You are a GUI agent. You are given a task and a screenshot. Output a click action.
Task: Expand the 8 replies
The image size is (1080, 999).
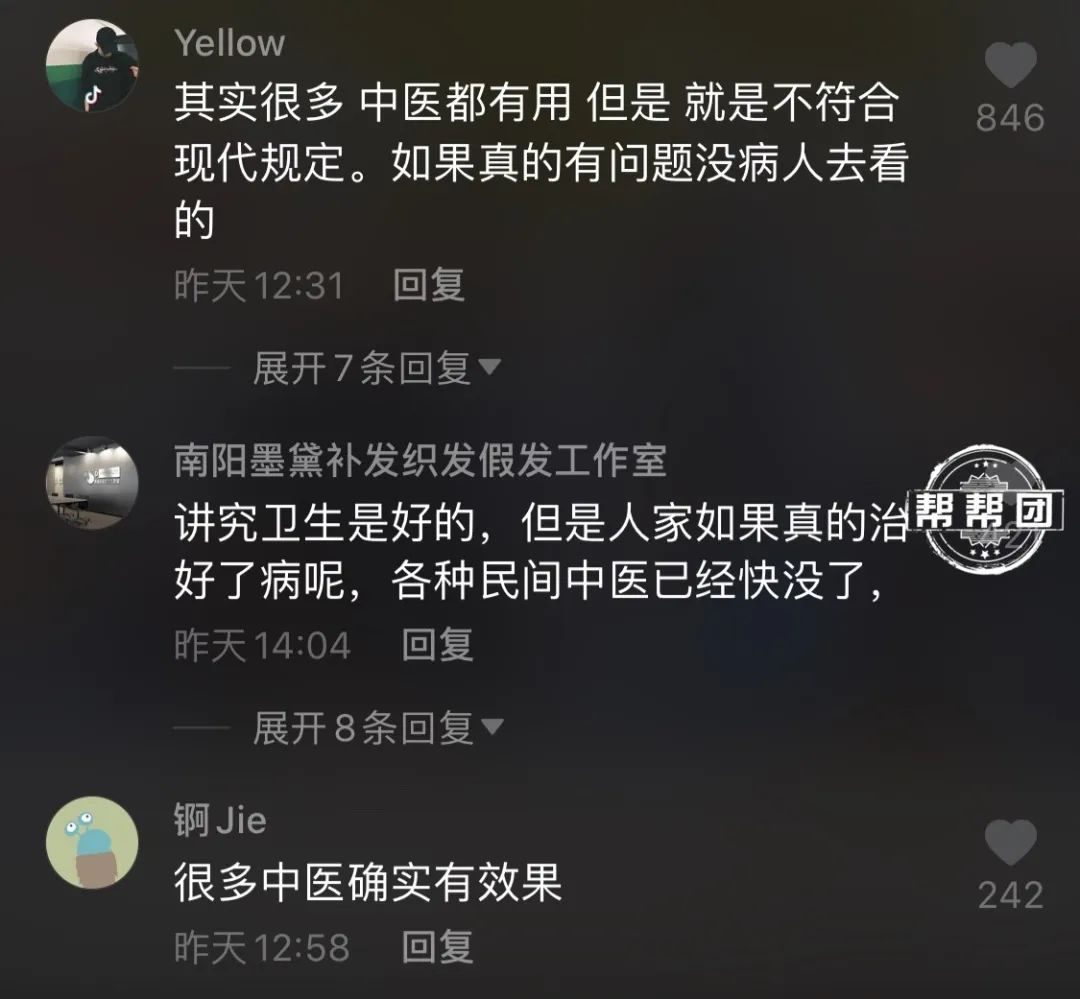coord(377,728)
